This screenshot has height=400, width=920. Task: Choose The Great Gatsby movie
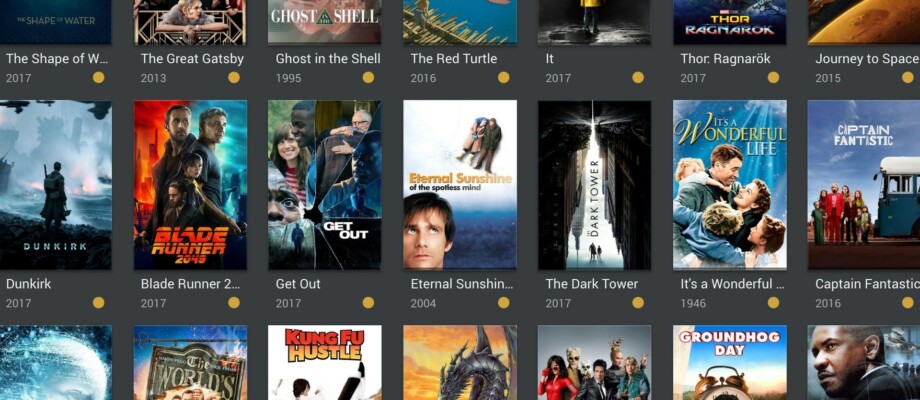tap(190, 22)
